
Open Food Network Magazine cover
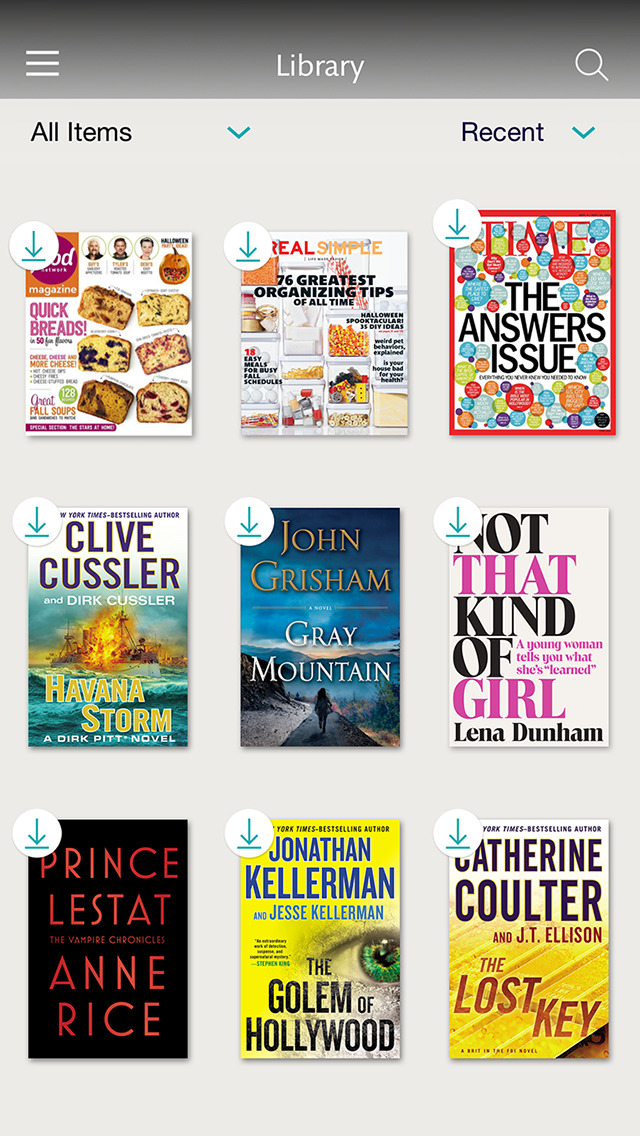tap(109, 333)
